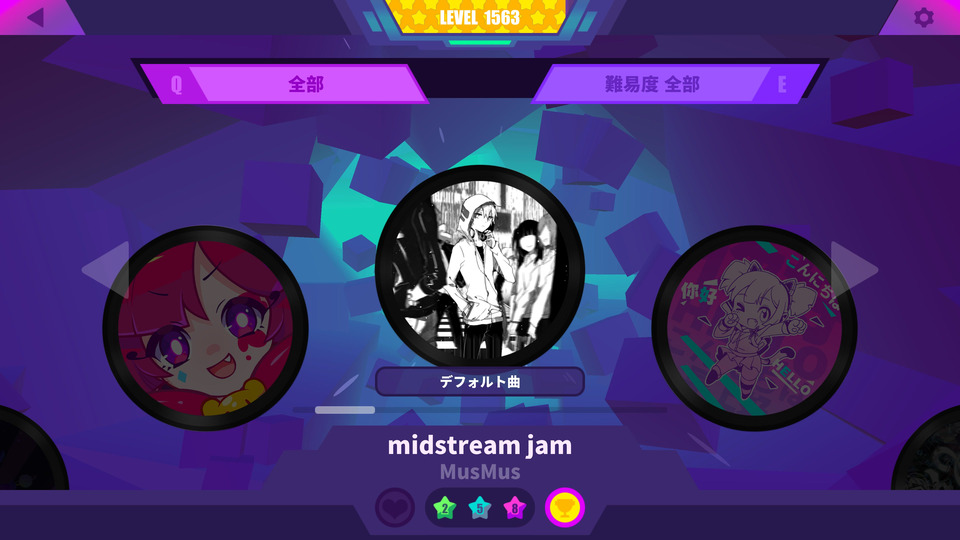Open the 難易度 全部 difficulty filter
The image size is (960, 540).
point(652,84)
